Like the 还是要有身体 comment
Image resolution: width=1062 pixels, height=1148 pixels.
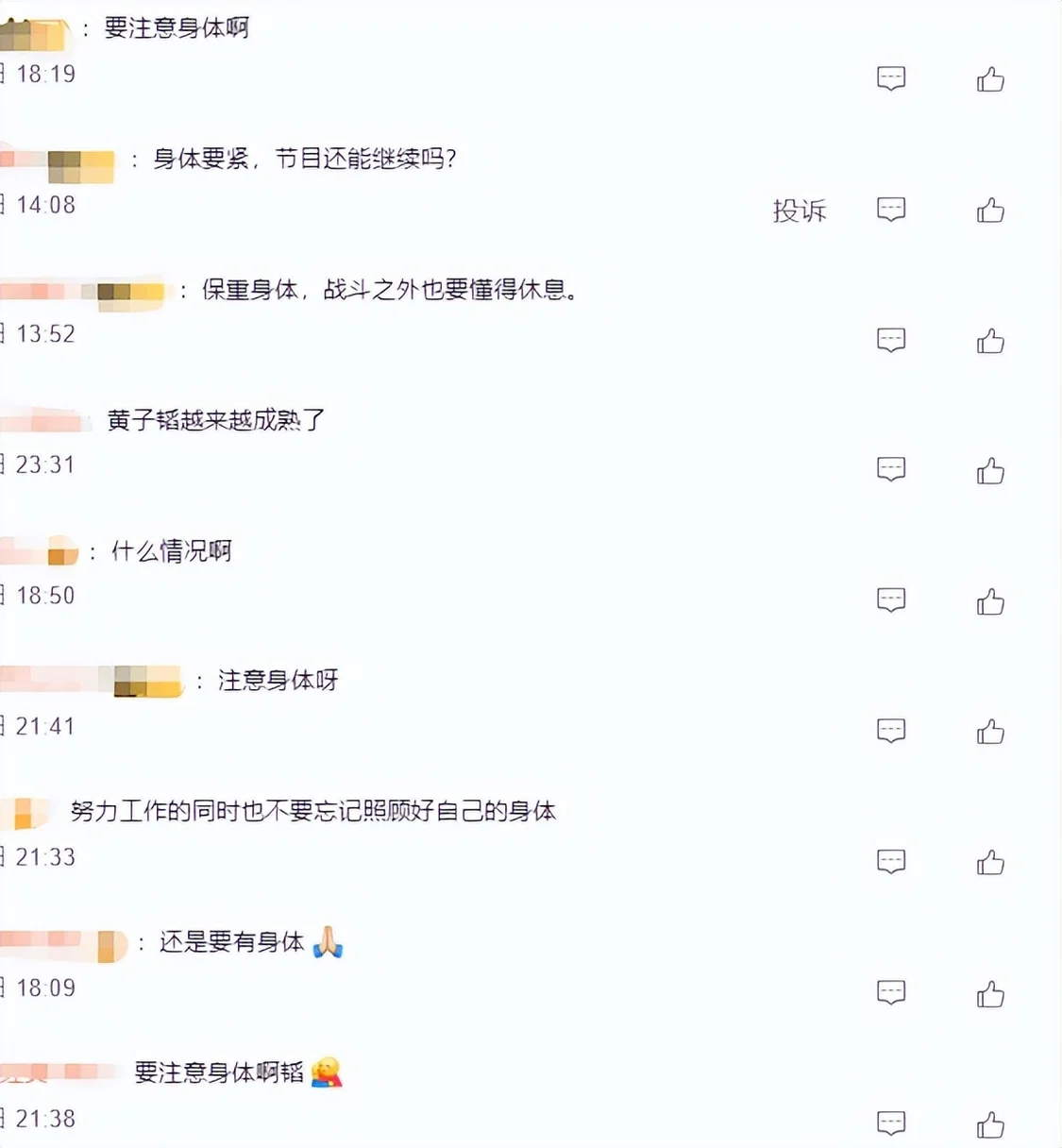click(990, 994)
